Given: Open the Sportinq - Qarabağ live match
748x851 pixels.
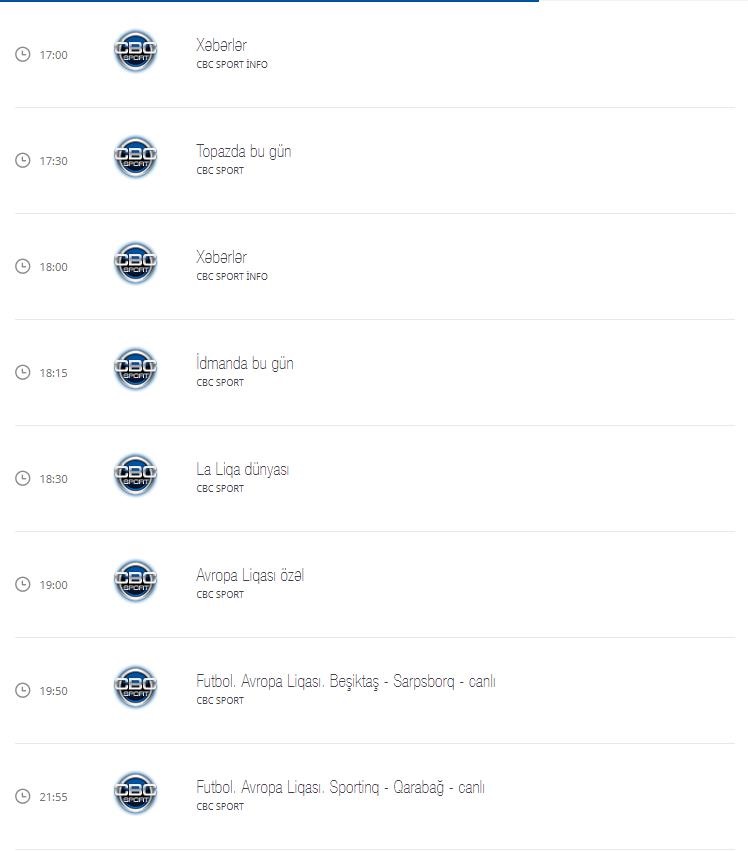Looking at the screenshot, I should pos(340,788).
